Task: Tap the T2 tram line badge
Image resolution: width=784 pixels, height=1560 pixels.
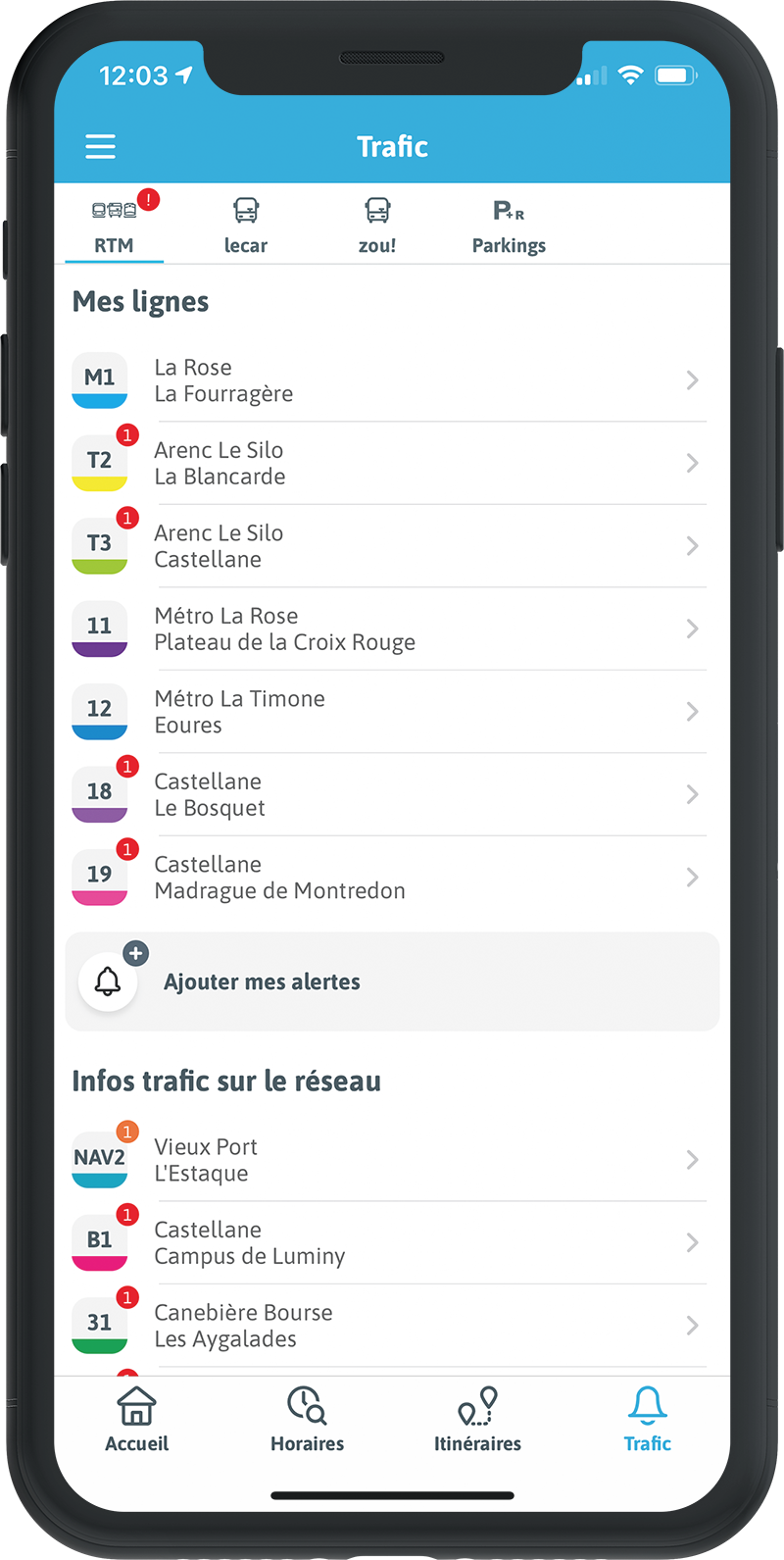Action: 99,463
